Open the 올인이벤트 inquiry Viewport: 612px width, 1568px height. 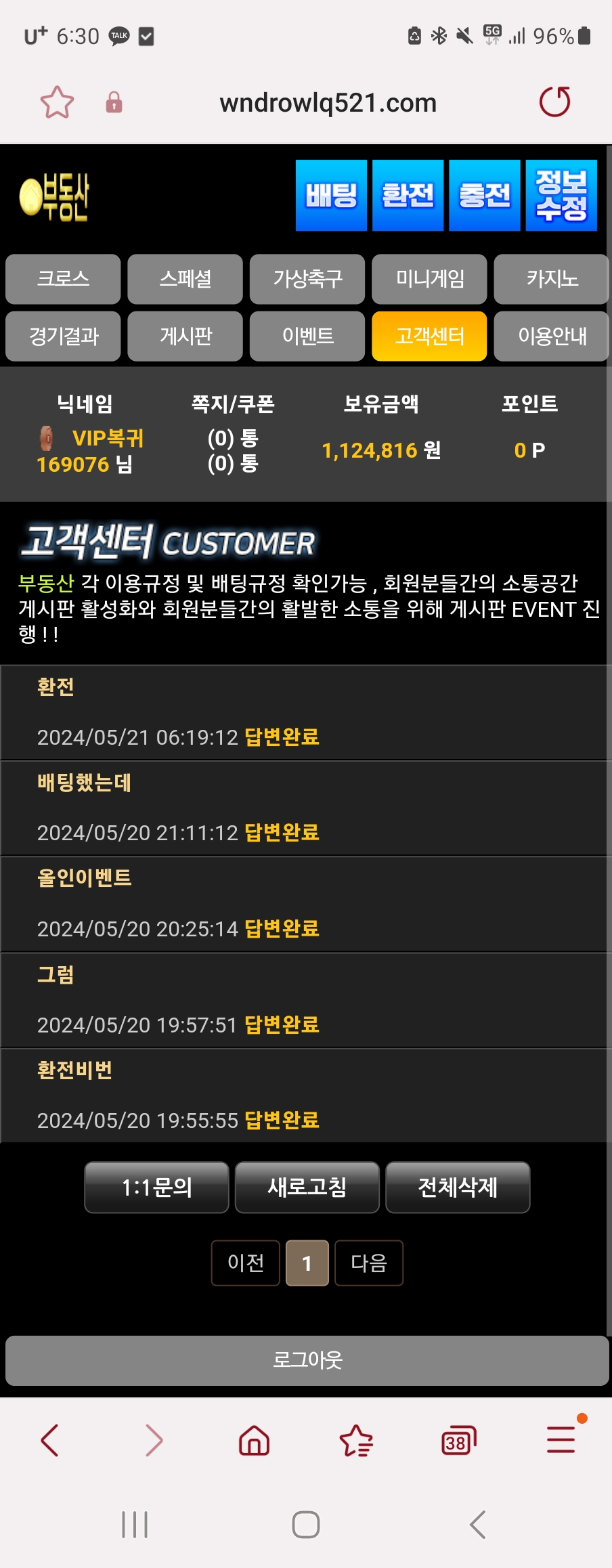tap(84, 878)
